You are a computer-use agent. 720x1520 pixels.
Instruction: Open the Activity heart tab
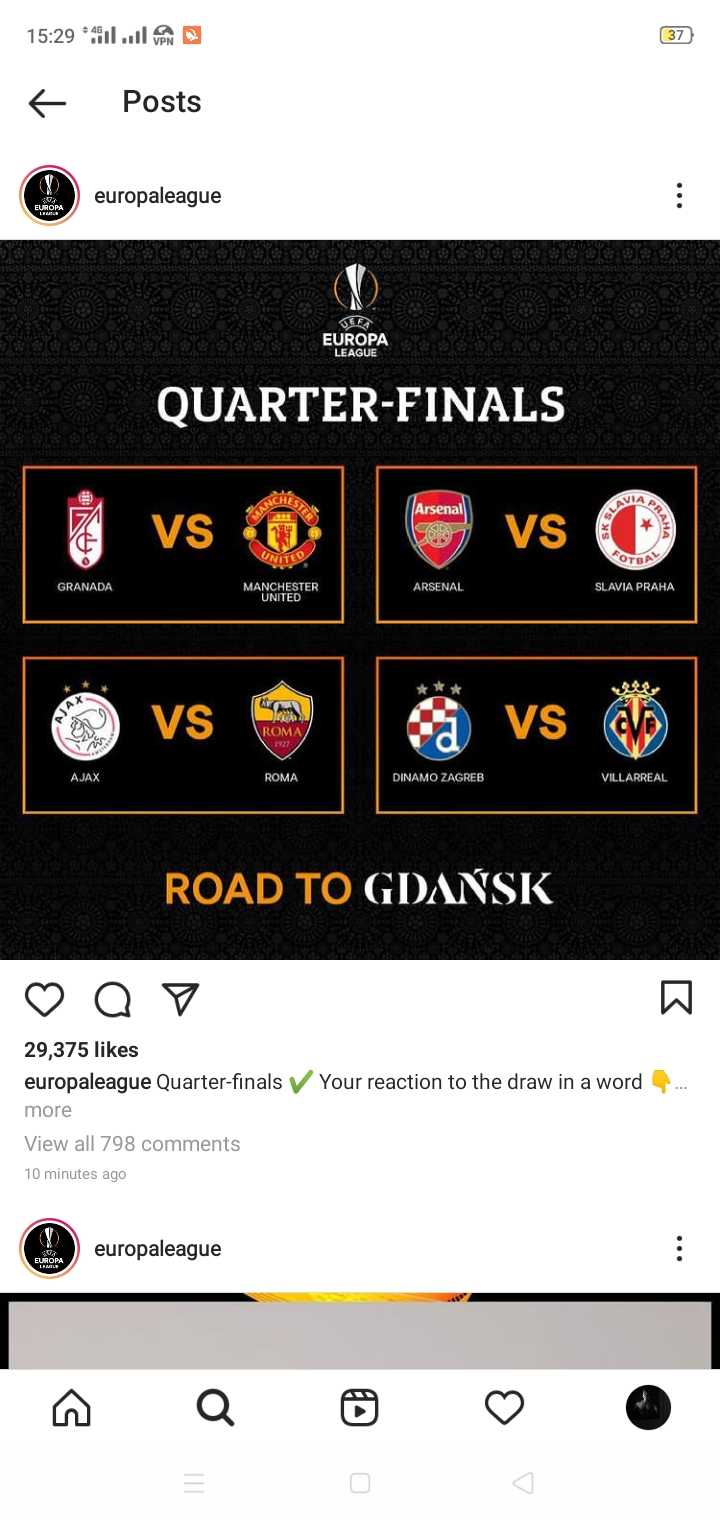point(504,1408)
